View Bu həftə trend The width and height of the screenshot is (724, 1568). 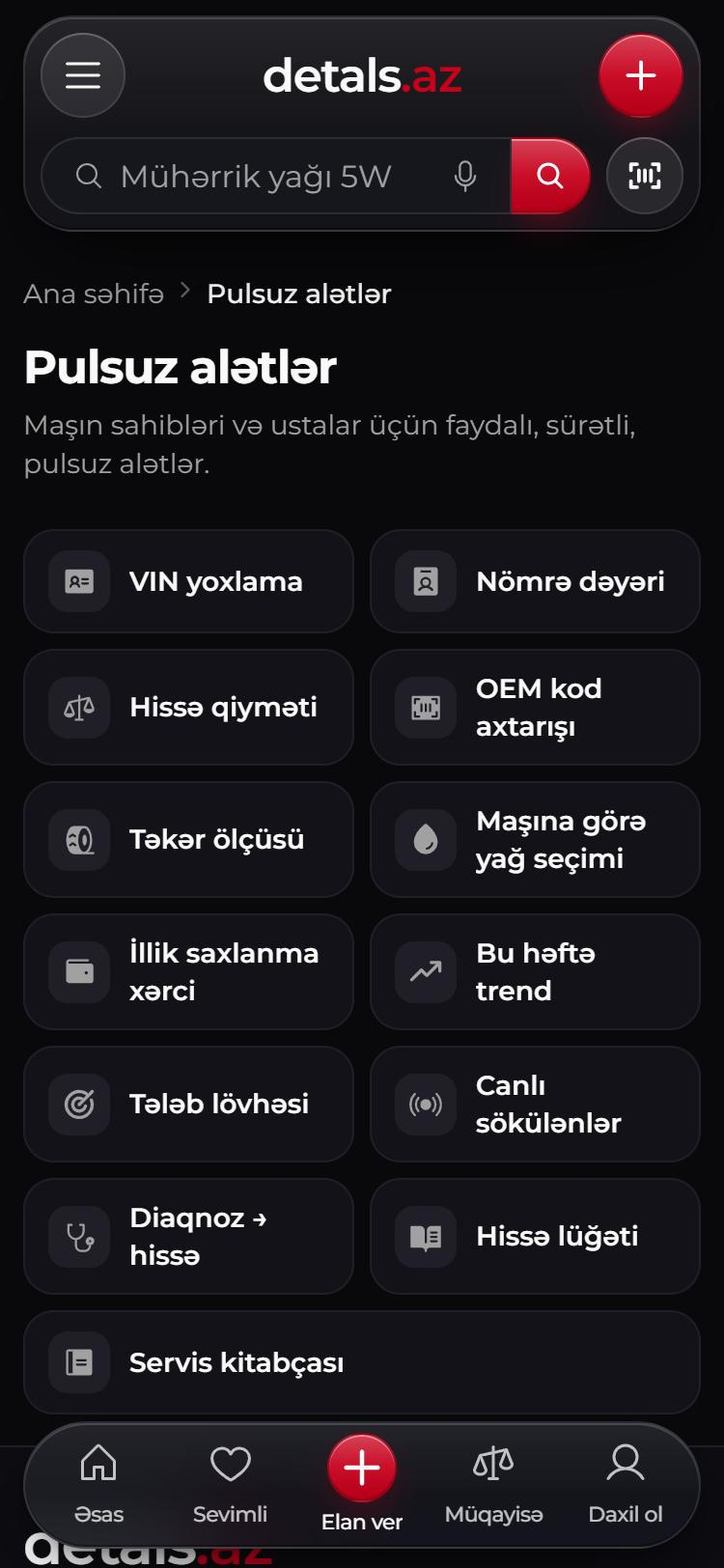(x=535, y=971)
